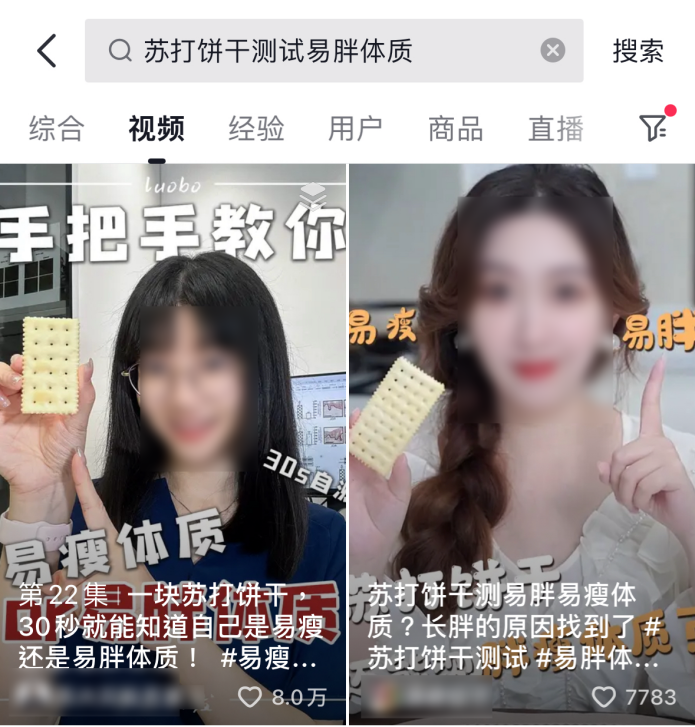Screen dimensions: 695x727
Task: Clear the search text
Action: click(x=553, y=51)
